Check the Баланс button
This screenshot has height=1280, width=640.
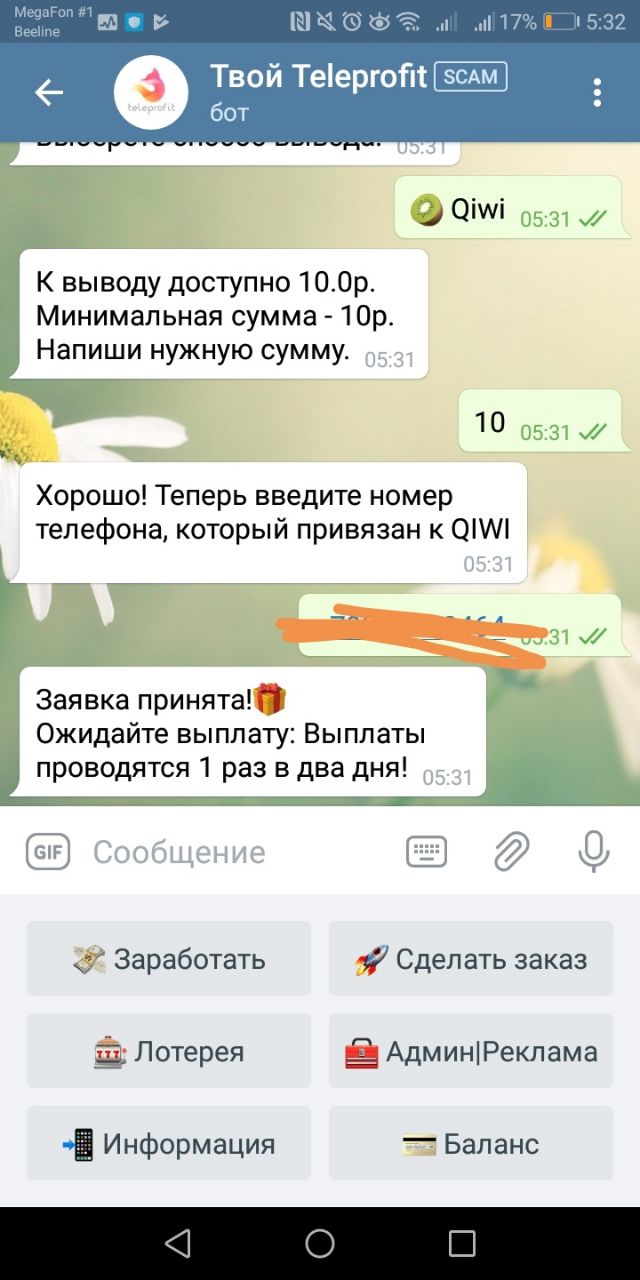tap(471, 1143)
